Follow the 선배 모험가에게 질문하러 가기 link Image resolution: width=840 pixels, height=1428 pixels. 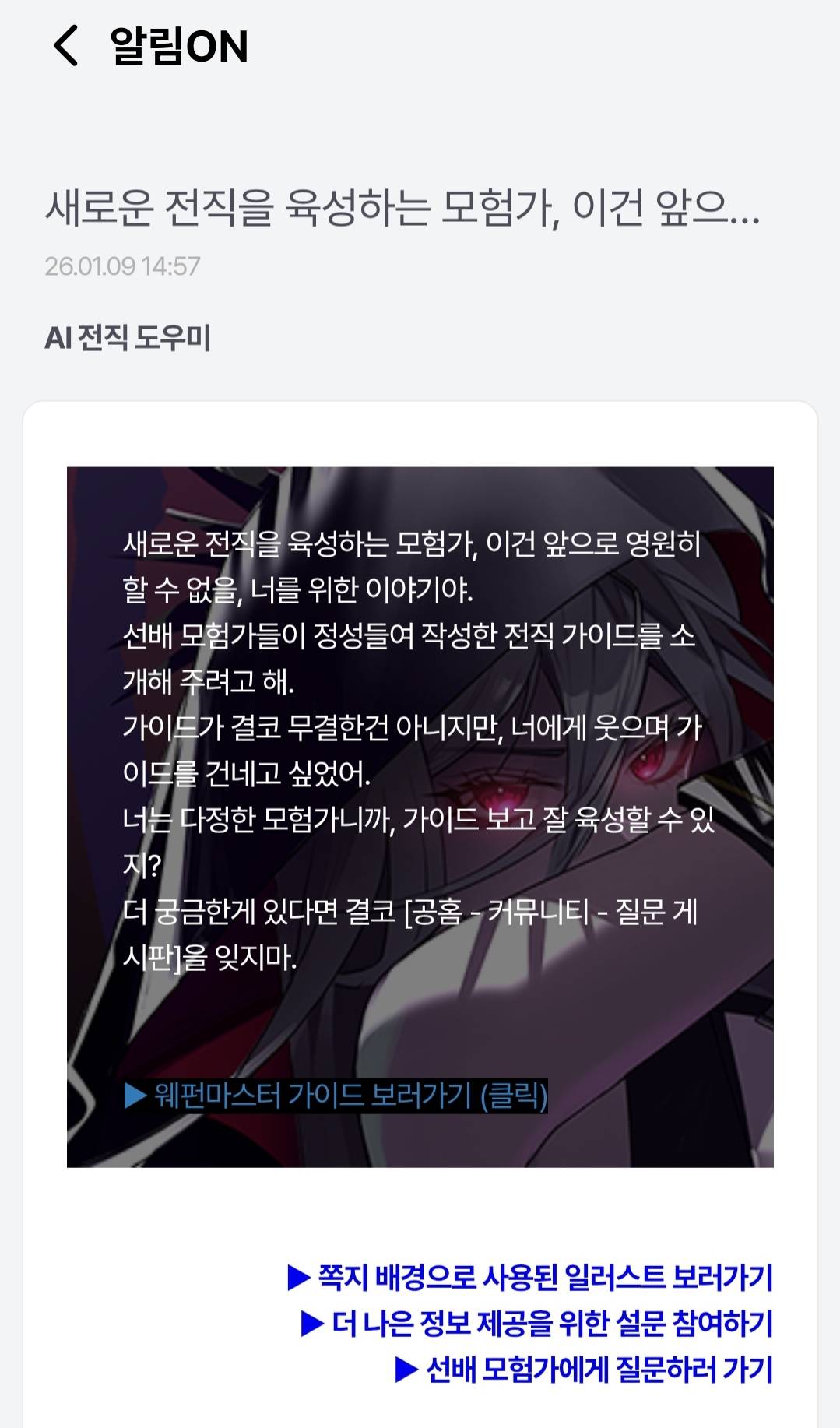tap(584, 1369)
